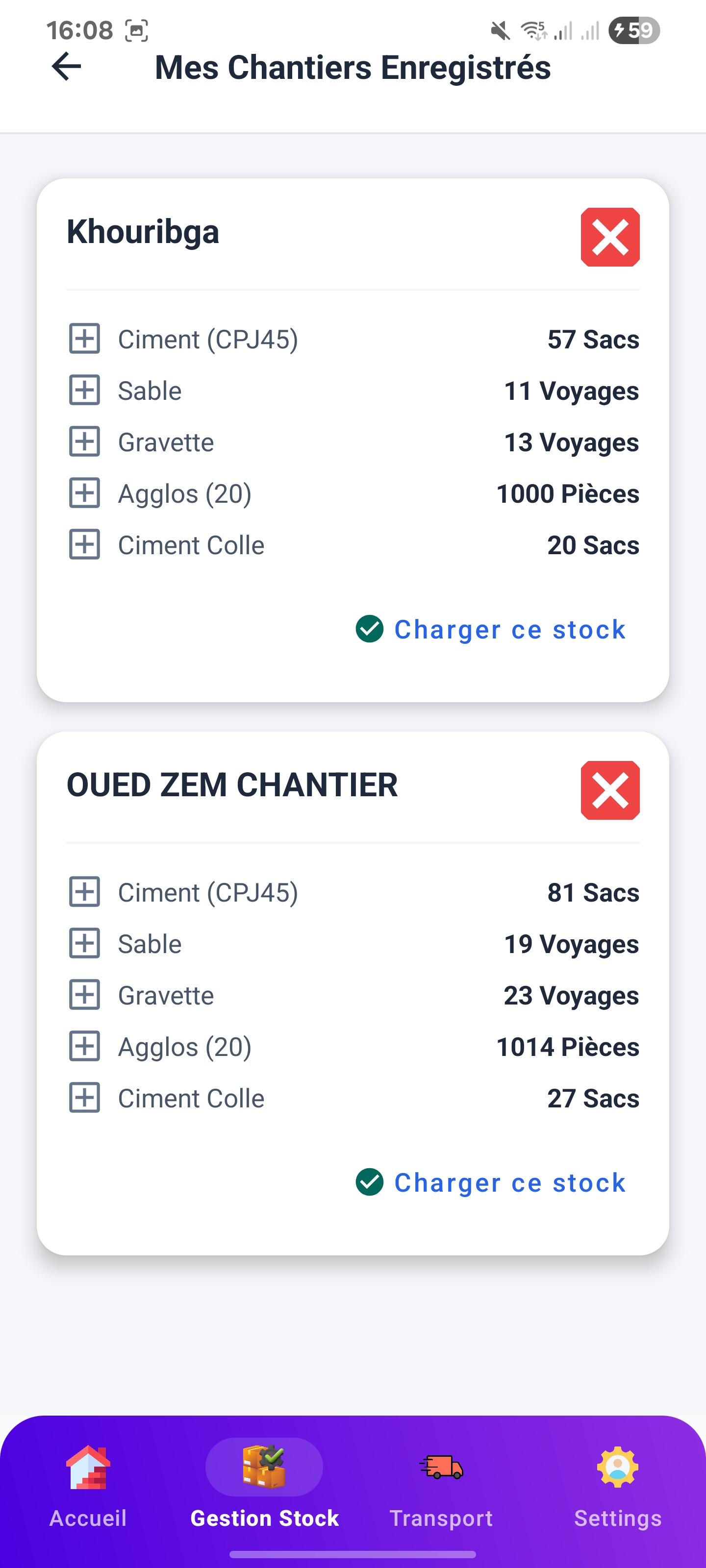Click Charger ce stock for OUED ZEM CHANTIER
Image resolution: width=706 pixels, height=1568 pixels.
pos(510,1181)
